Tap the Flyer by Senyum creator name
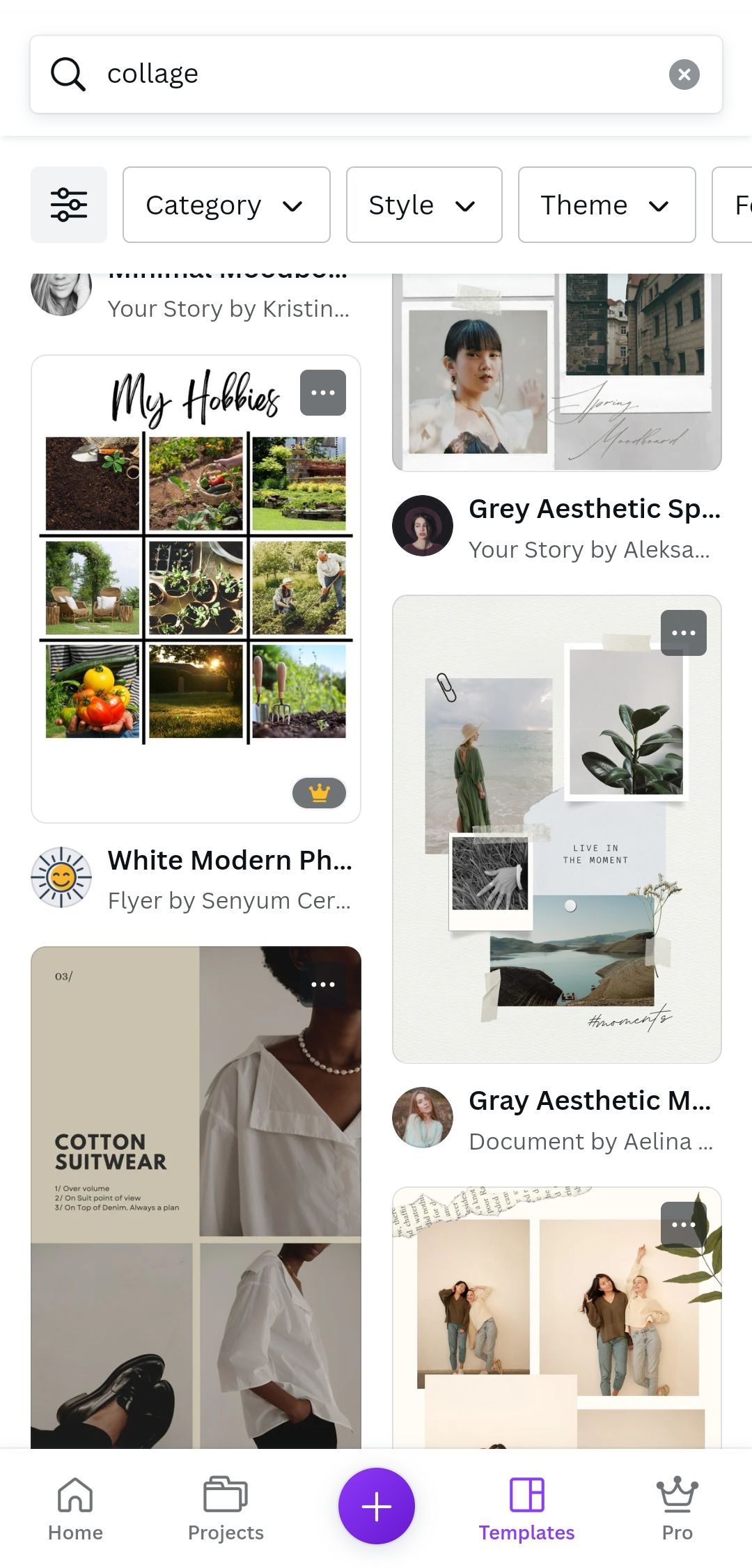Screen dimensions: 752x1568 230,900
